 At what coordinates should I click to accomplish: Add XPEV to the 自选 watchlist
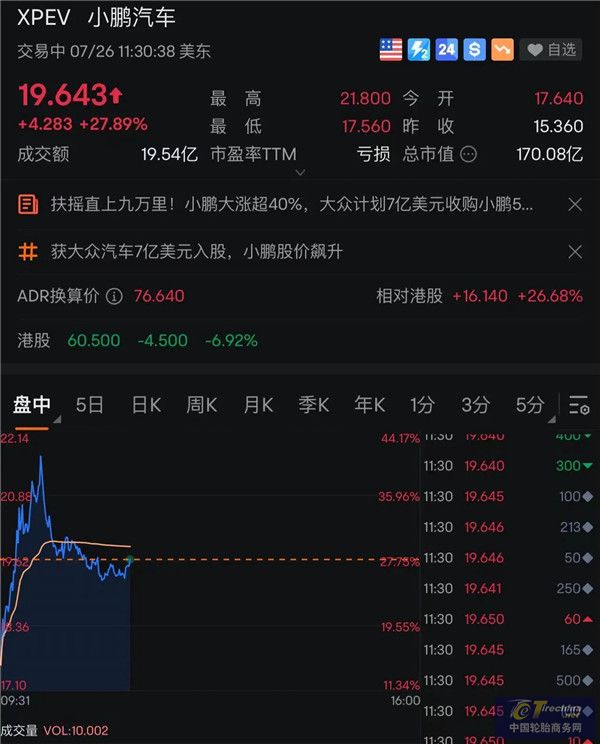pos(552,48)
